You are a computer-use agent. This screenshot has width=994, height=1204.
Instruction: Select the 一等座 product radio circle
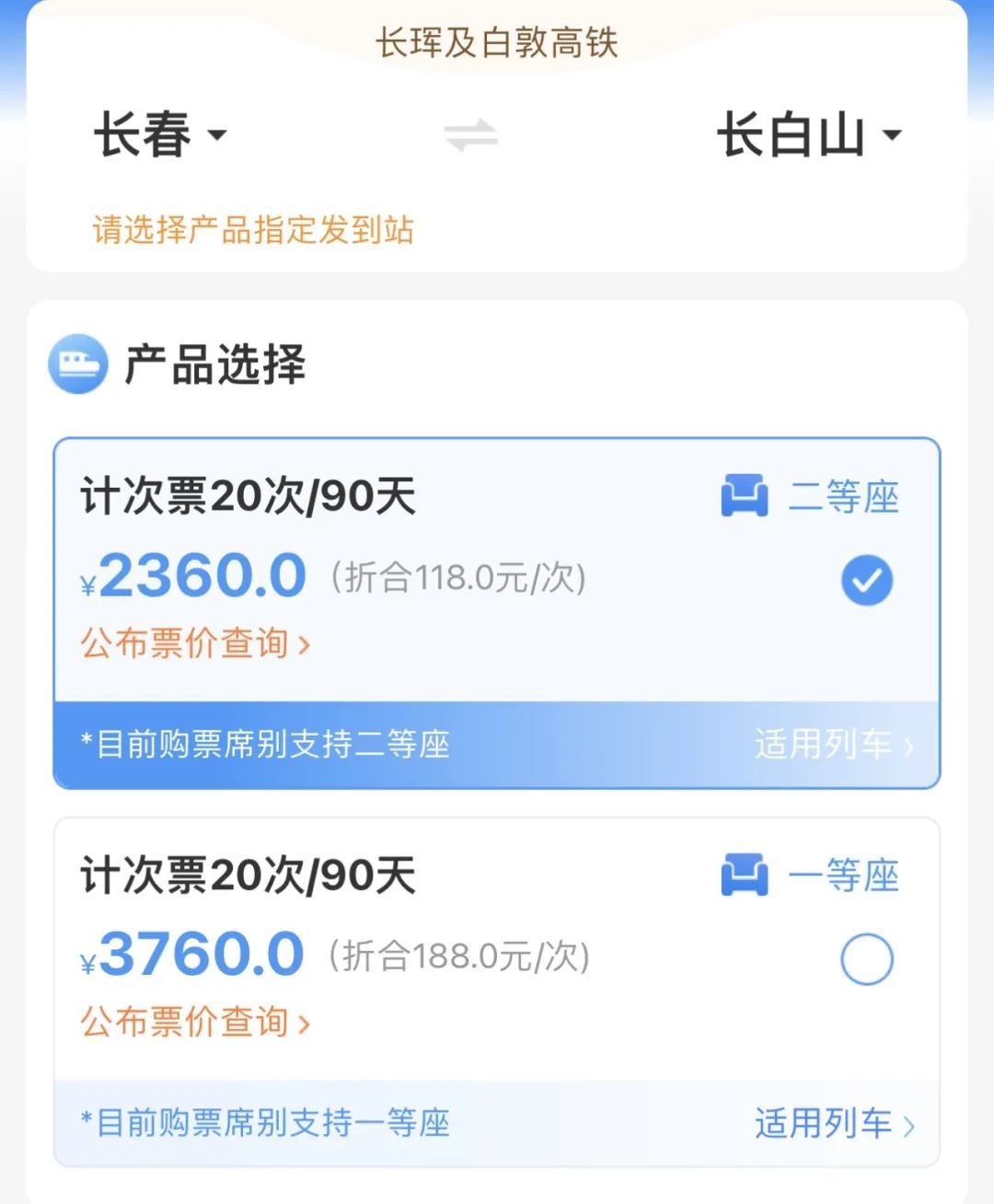pyautogui.click(x=866, y=958)
